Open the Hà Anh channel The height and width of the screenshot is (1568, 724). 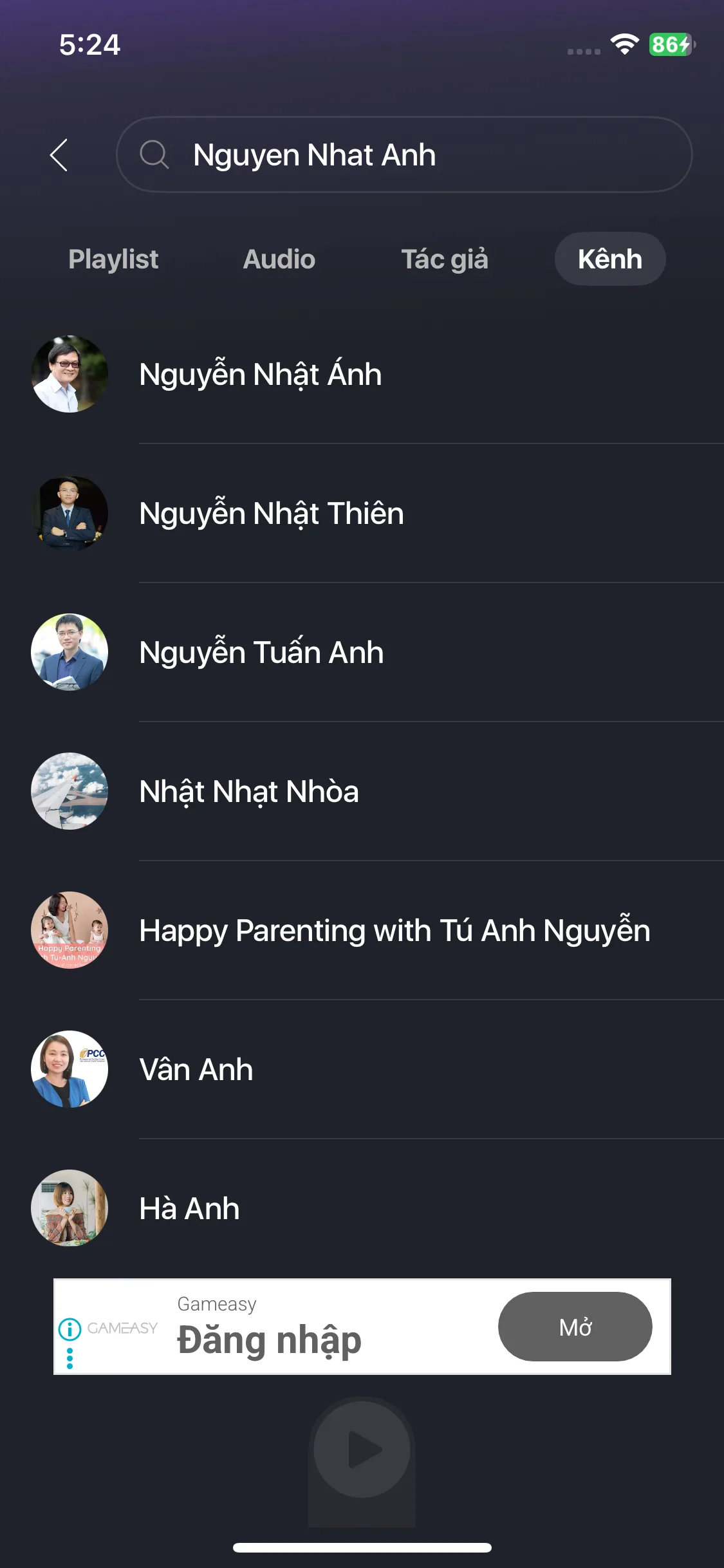point(189,1209)
